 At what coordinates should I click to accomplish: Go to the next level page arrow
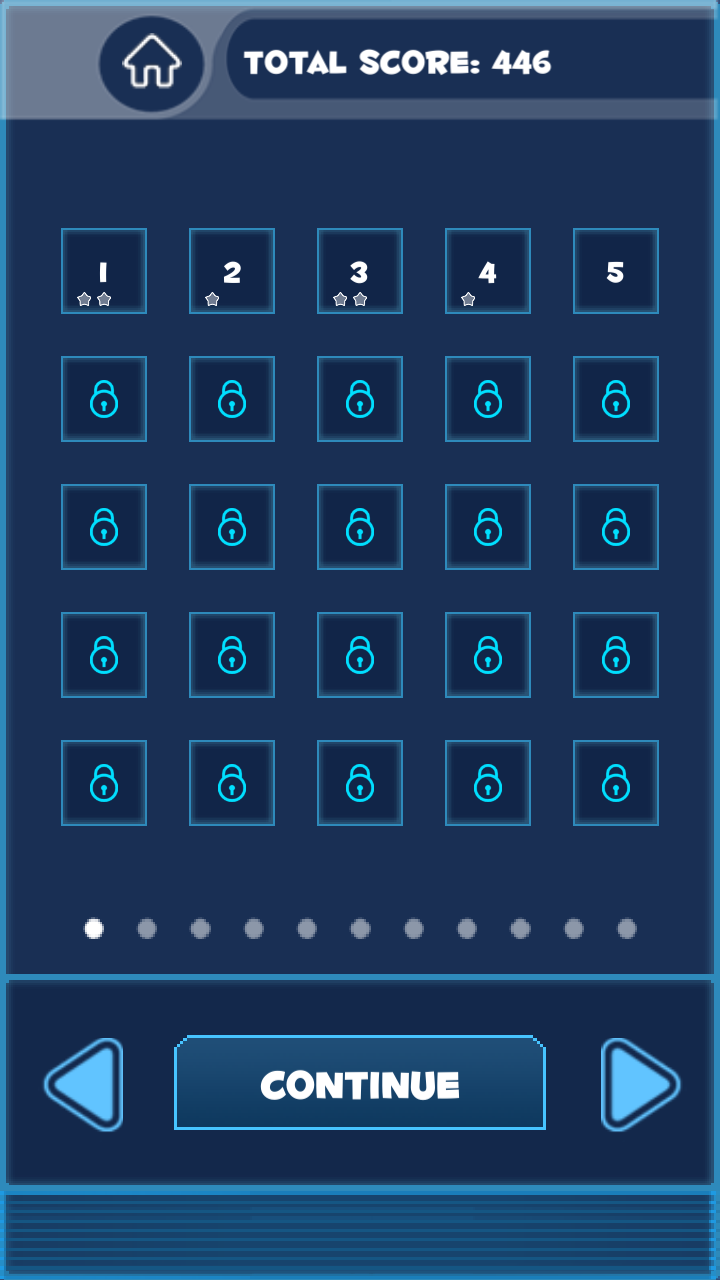click(x=639, y=1084)
